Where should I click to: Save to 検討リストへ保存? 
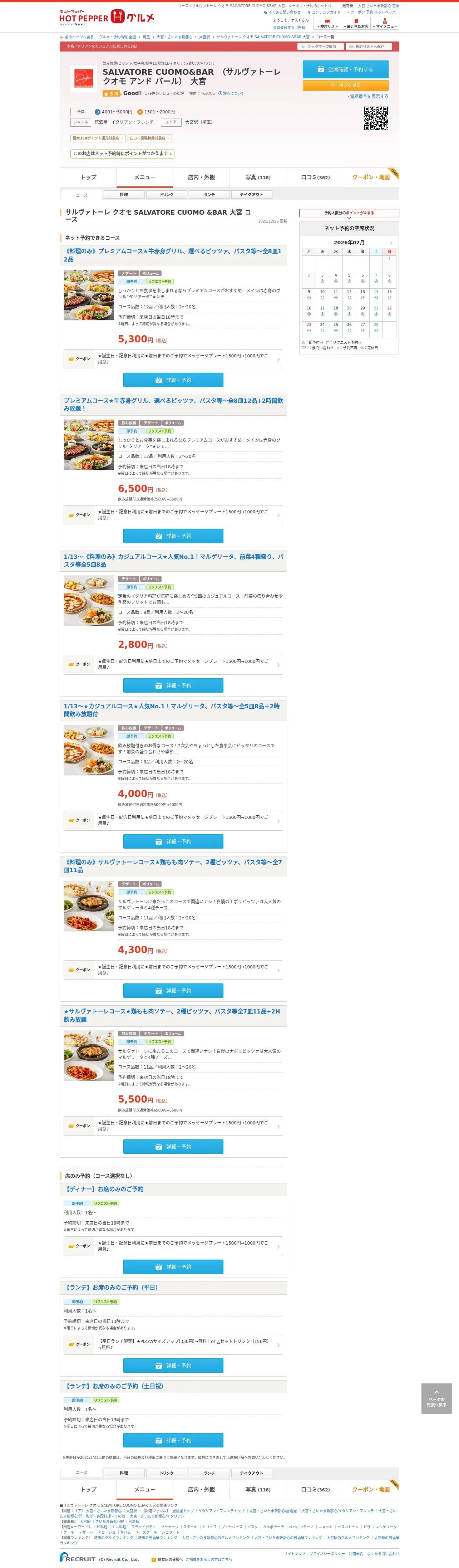369,46
